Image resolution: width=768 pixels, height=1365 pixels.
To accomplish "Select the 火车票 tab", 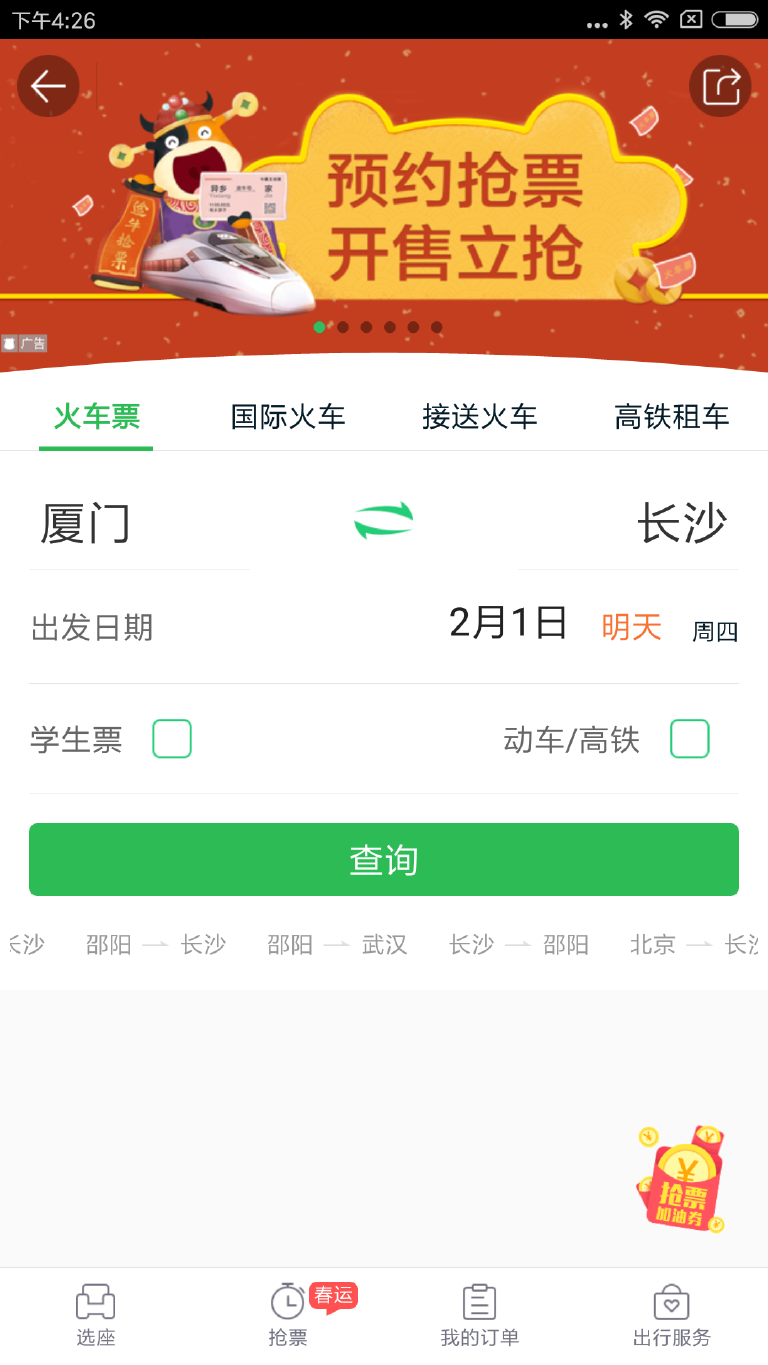I will (96, 417).
